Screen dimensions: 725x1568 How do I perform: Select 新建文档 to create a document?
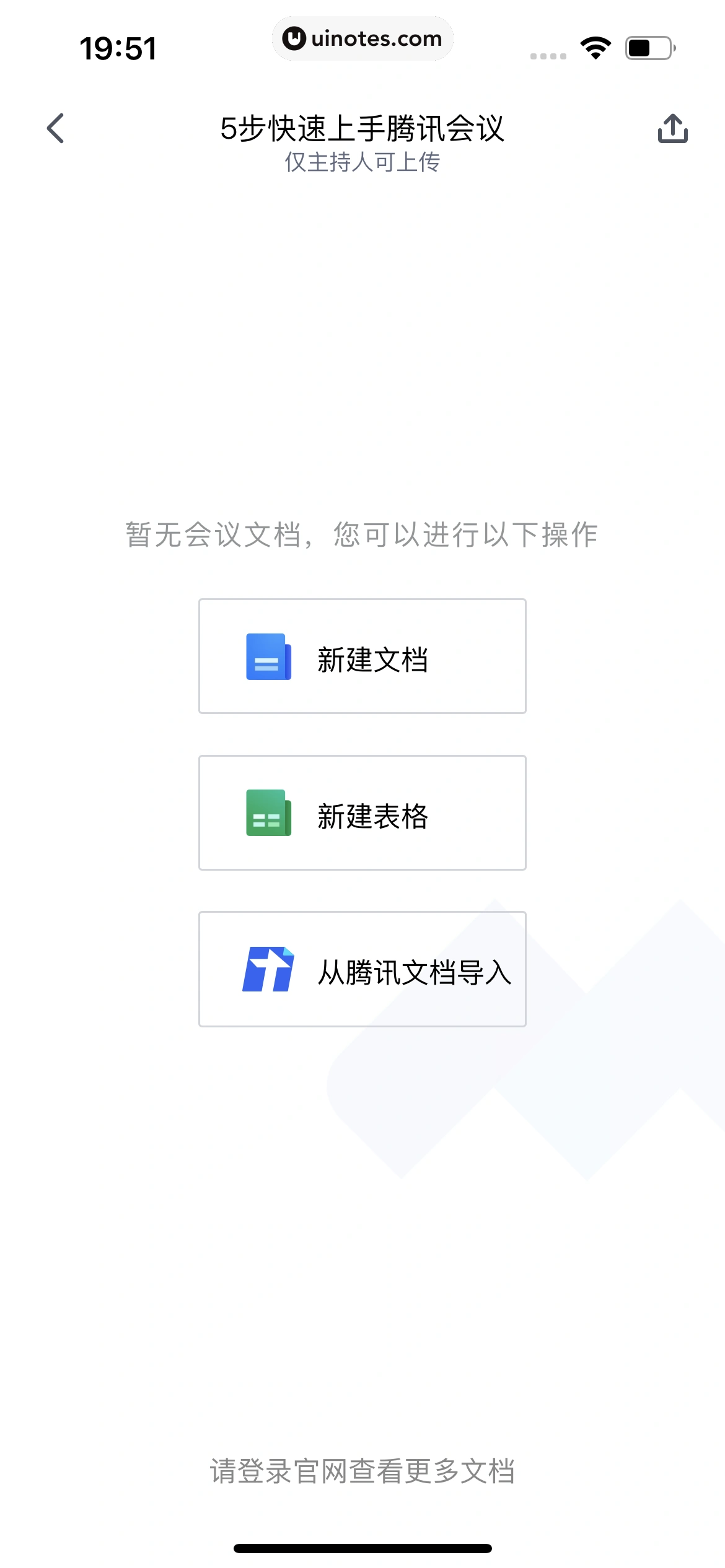pyautogui.click(x=362, y=657)
